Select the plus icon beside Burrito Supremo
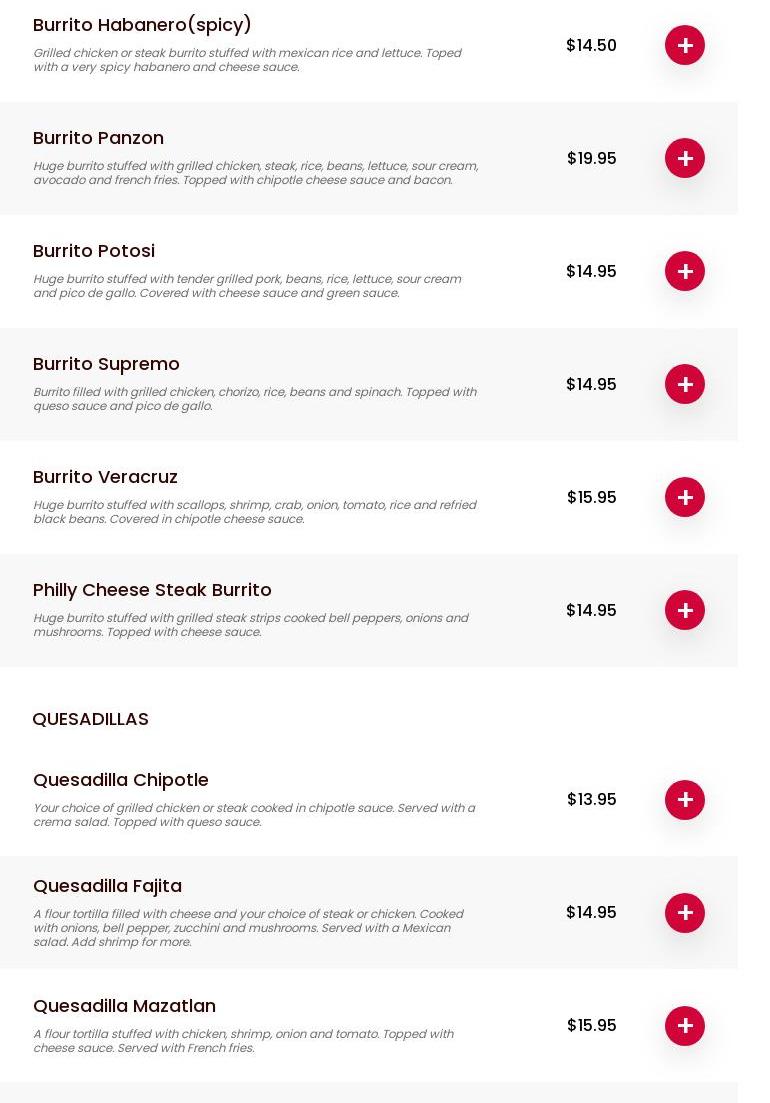Screen dimensions: 770x1103 click(685, 384)
